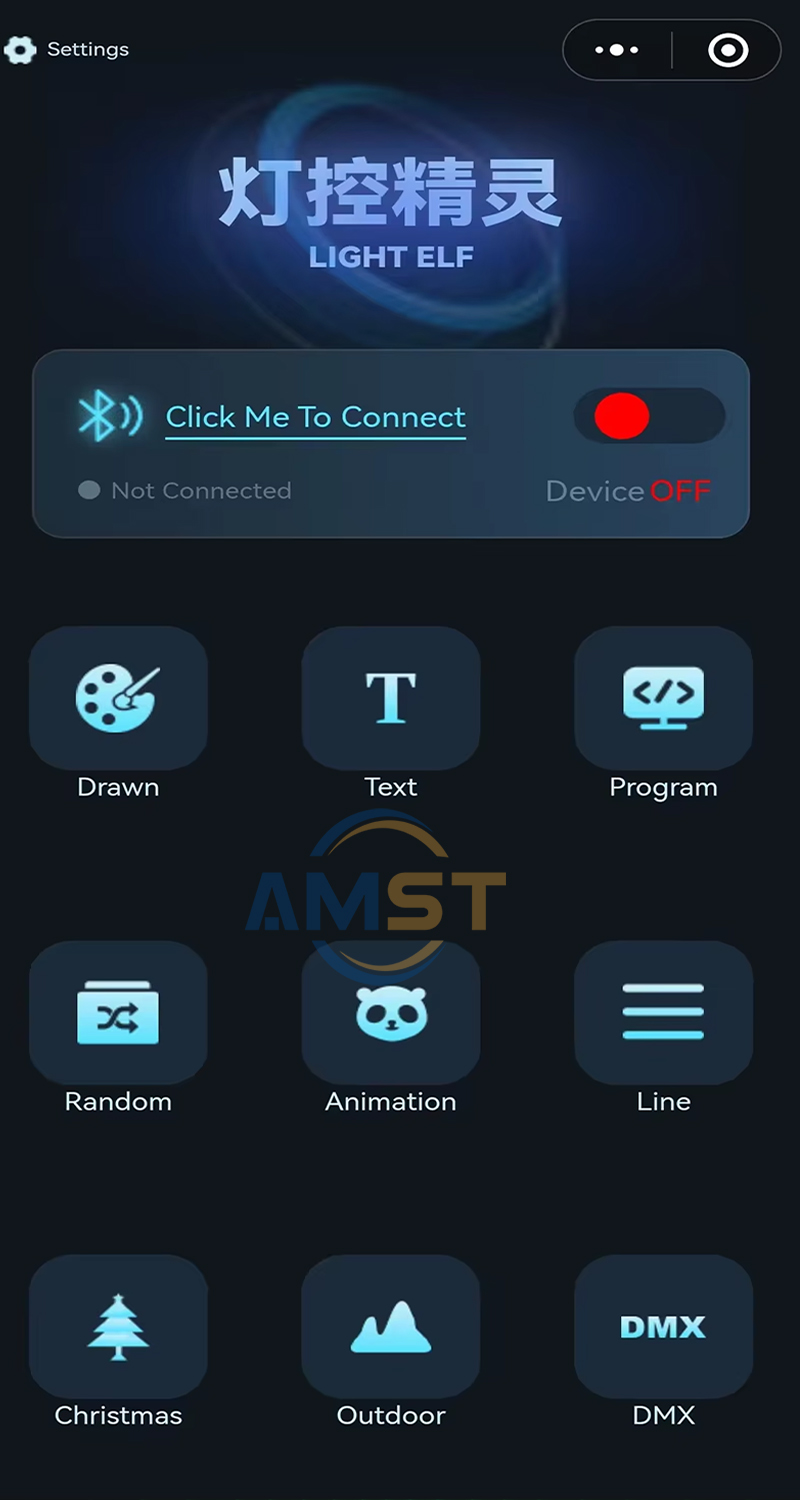
Task: Toggle the device power switch
Action: point(649,416)
